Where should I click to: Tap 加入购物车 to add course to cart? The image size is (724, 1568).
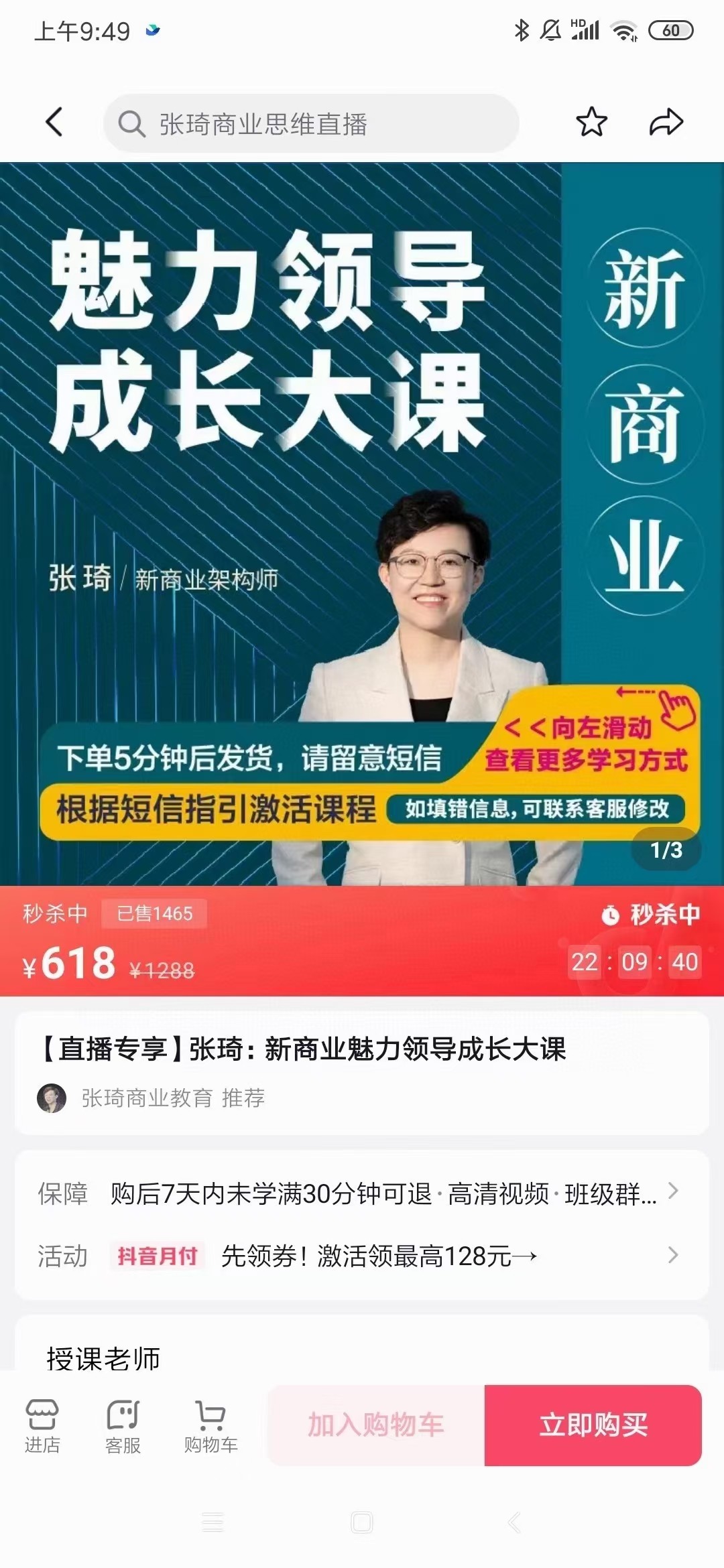tap(376, 1425)
